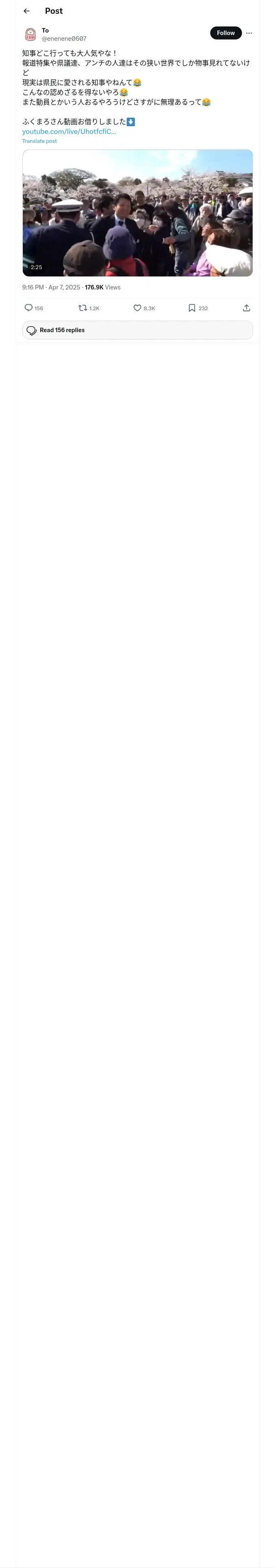Open the youtube.com/live link
Image resolution: width=275 pixels, height=1568 pixels.
click(x=69, y=131)
